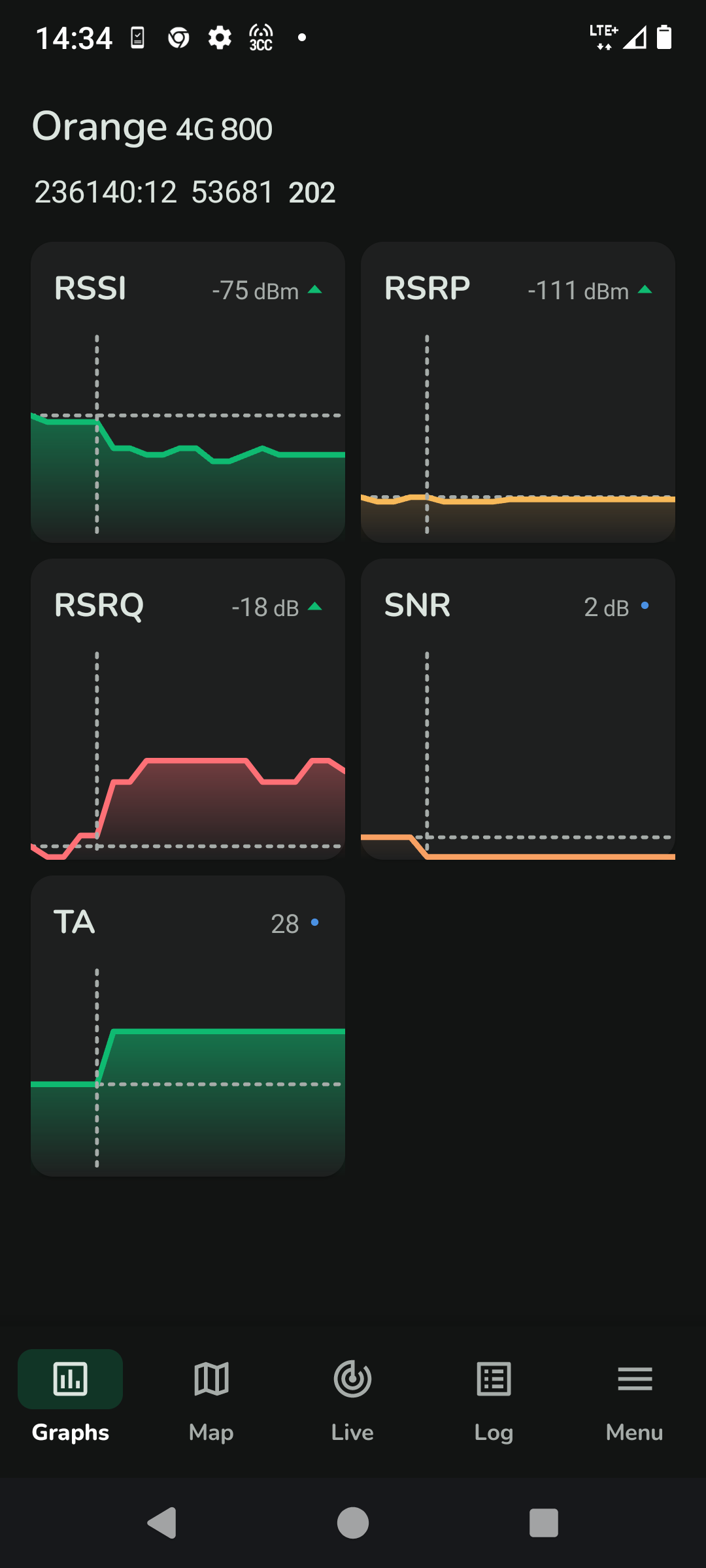Open the RSRP graph card
The image size is (706, 1568).
(x=518, y=392)
